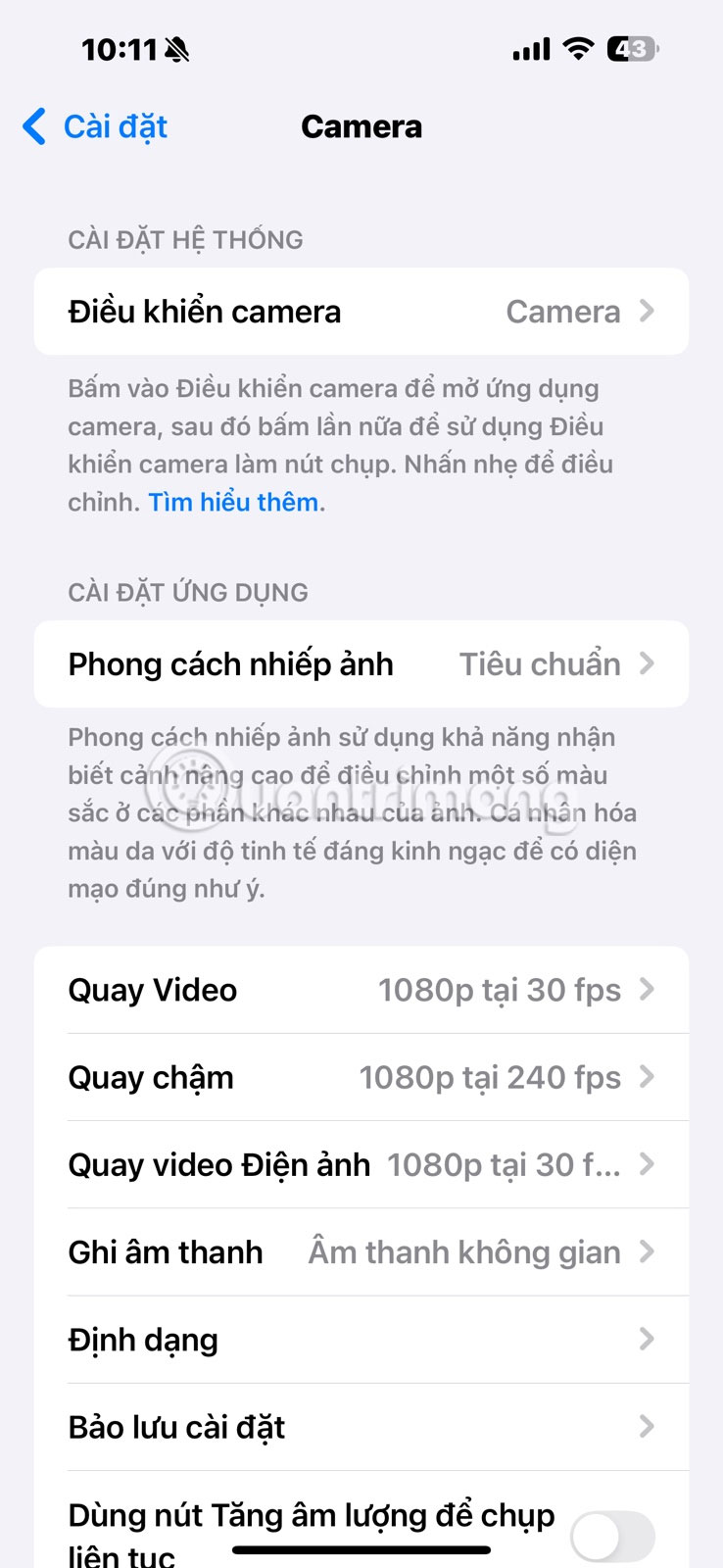Open the Ghi âm thanh audio settings
This screenshot has height=1568, width=723.
[361, 1251]
